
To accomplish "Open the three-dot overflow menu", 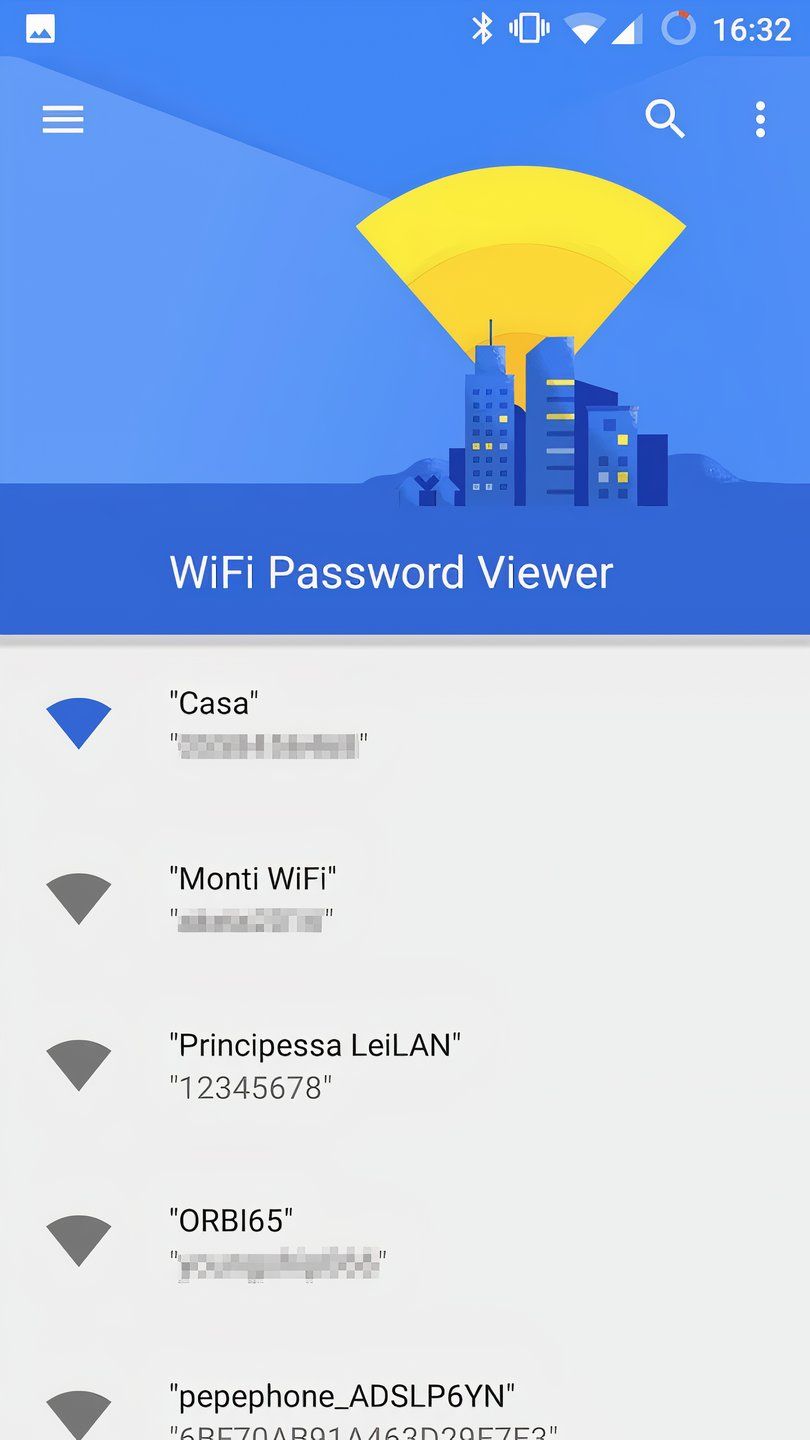I will pyautogui.click(x=760, y=119).
